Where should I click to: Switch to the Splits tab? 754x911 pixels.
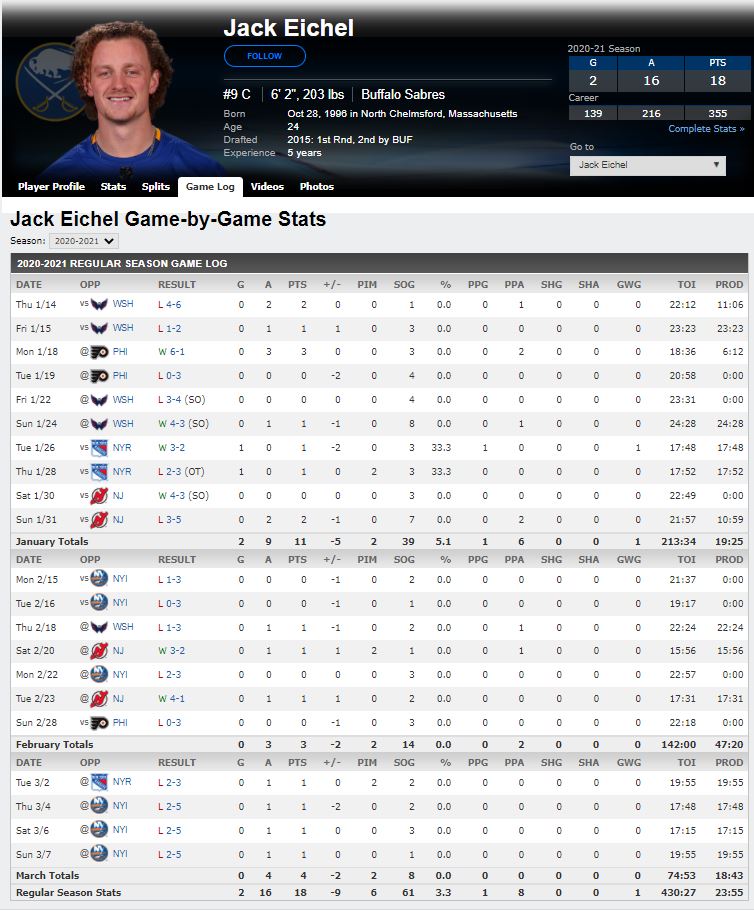155,187
